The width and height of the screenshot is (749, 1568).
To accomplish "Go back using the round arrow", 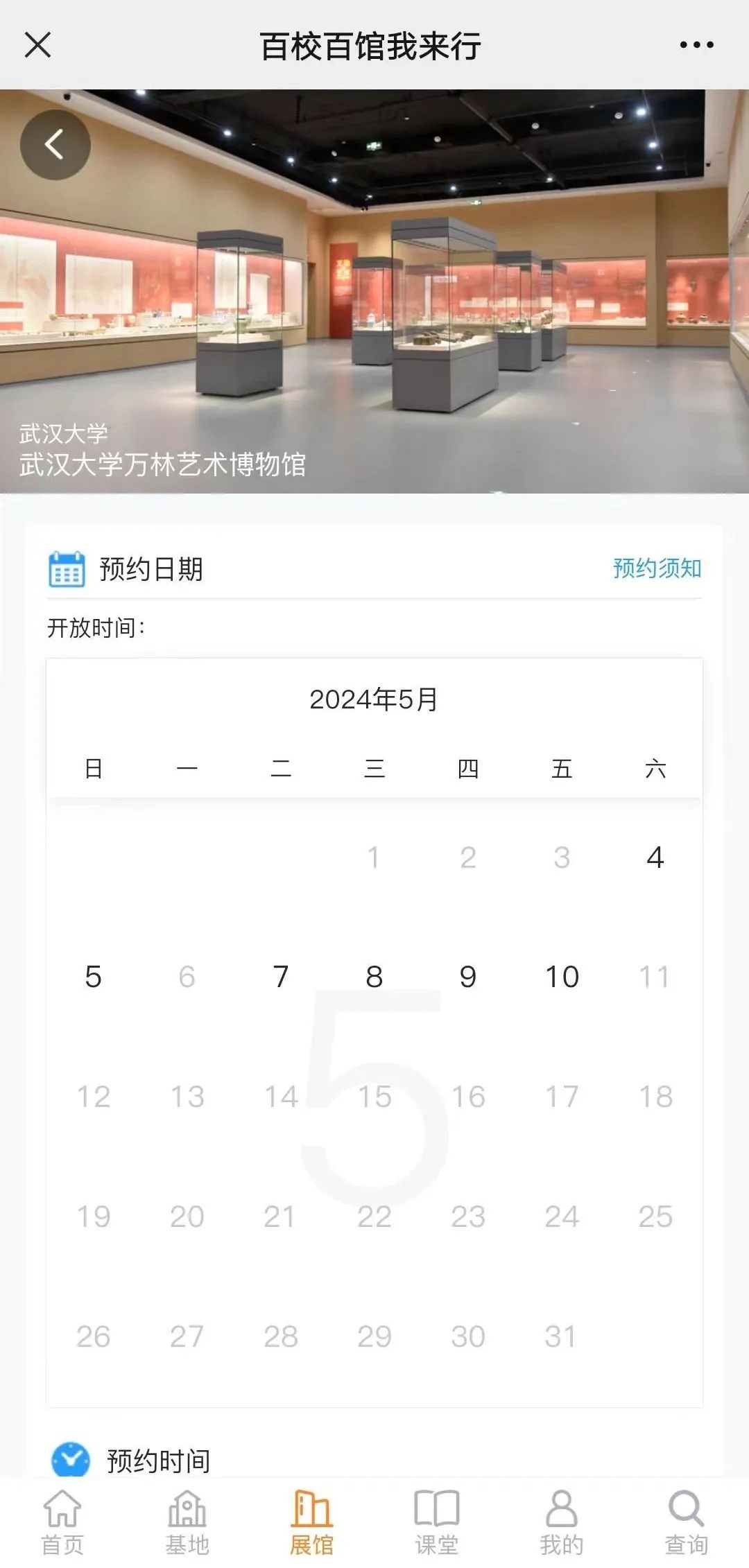I will coord(55,145).
